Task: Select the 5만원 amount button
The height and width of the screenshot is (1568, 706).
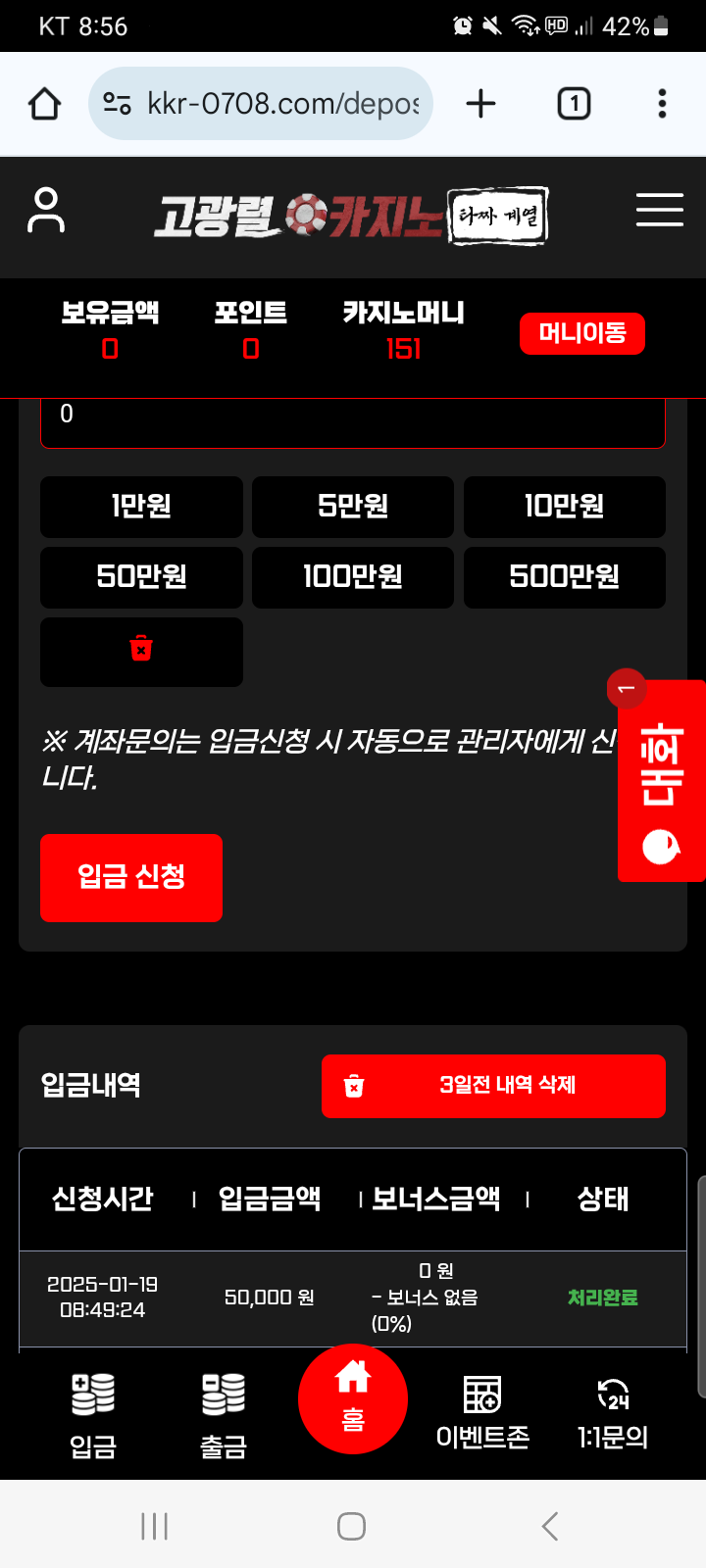Action: click(x=353, y=507)
